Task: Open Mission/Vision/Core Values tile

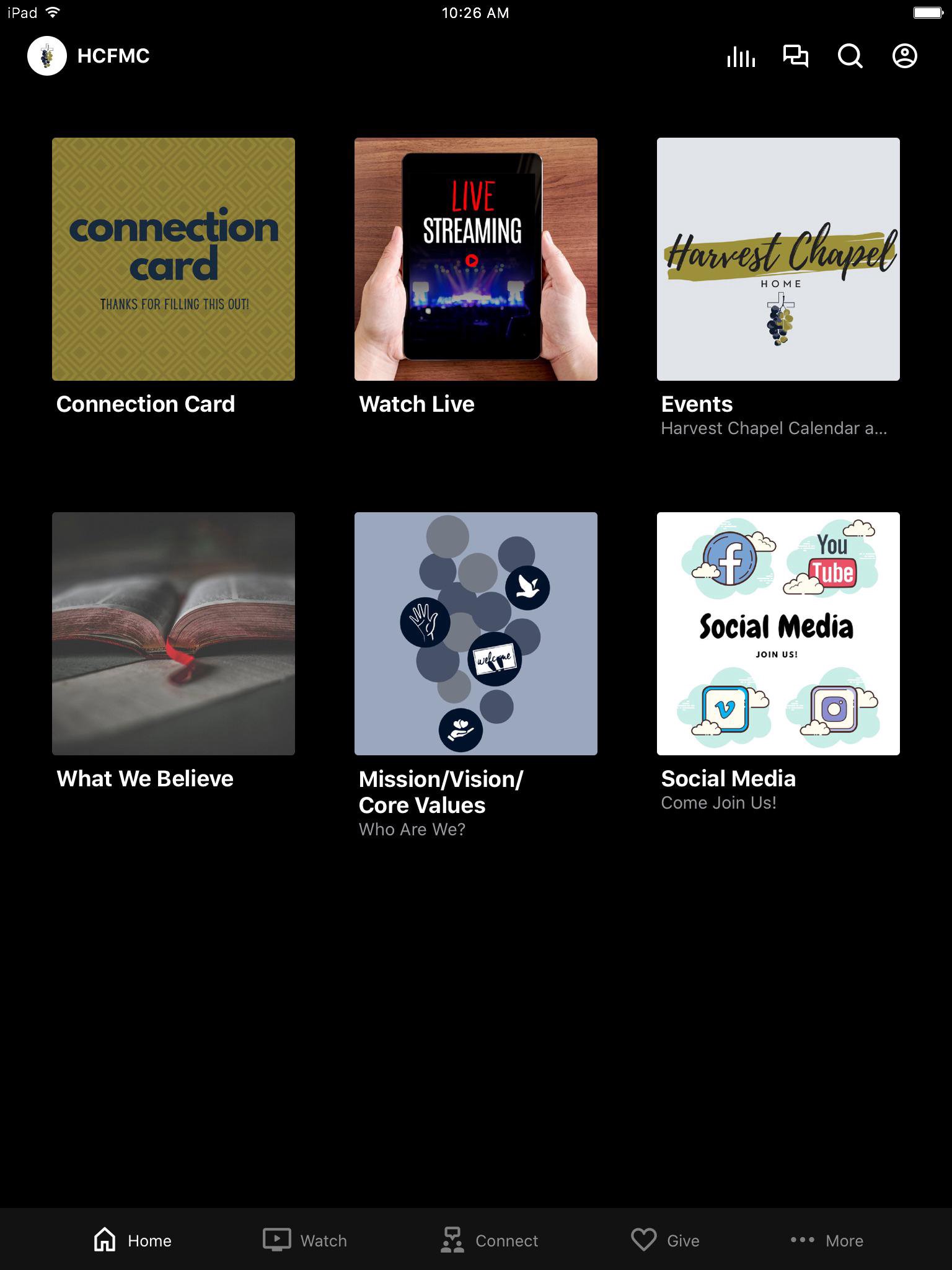Action: click(475, 633)
